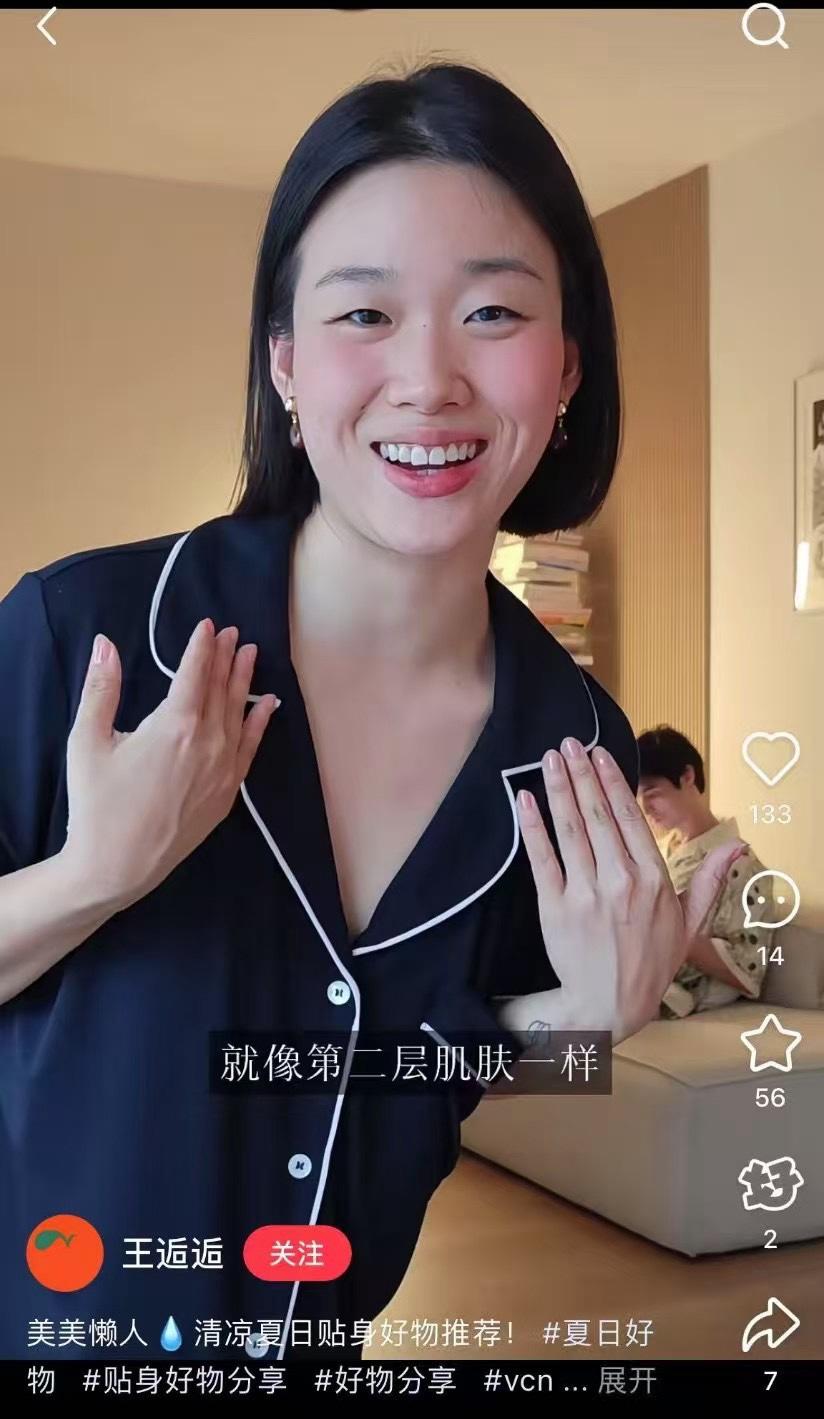The image size is (824, 1419).
Task: Open the #好物分享 hashtag
Action: coord(385,1381)
